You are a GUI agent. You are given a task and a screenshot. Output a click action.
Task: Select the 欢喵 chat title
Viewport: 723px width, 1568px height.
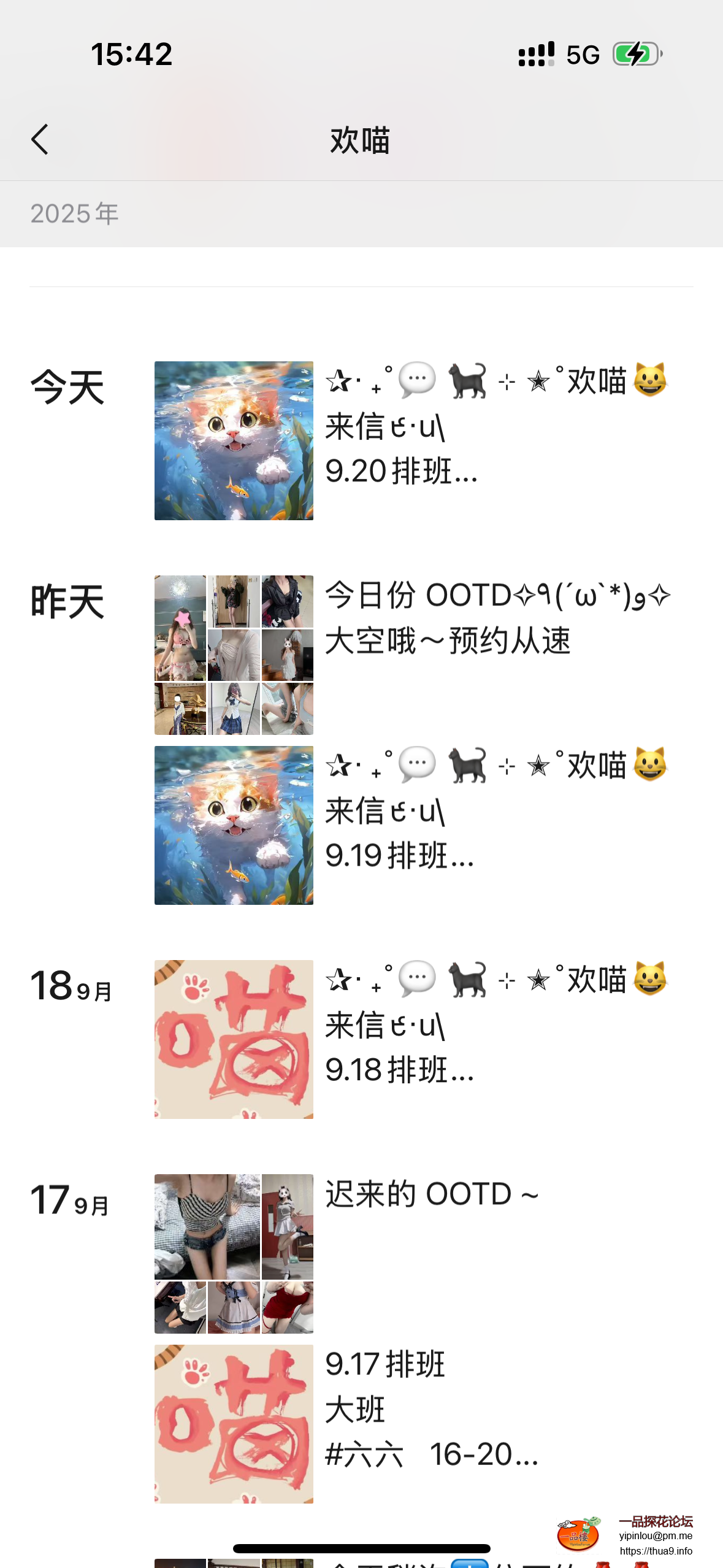click(361, 139)
